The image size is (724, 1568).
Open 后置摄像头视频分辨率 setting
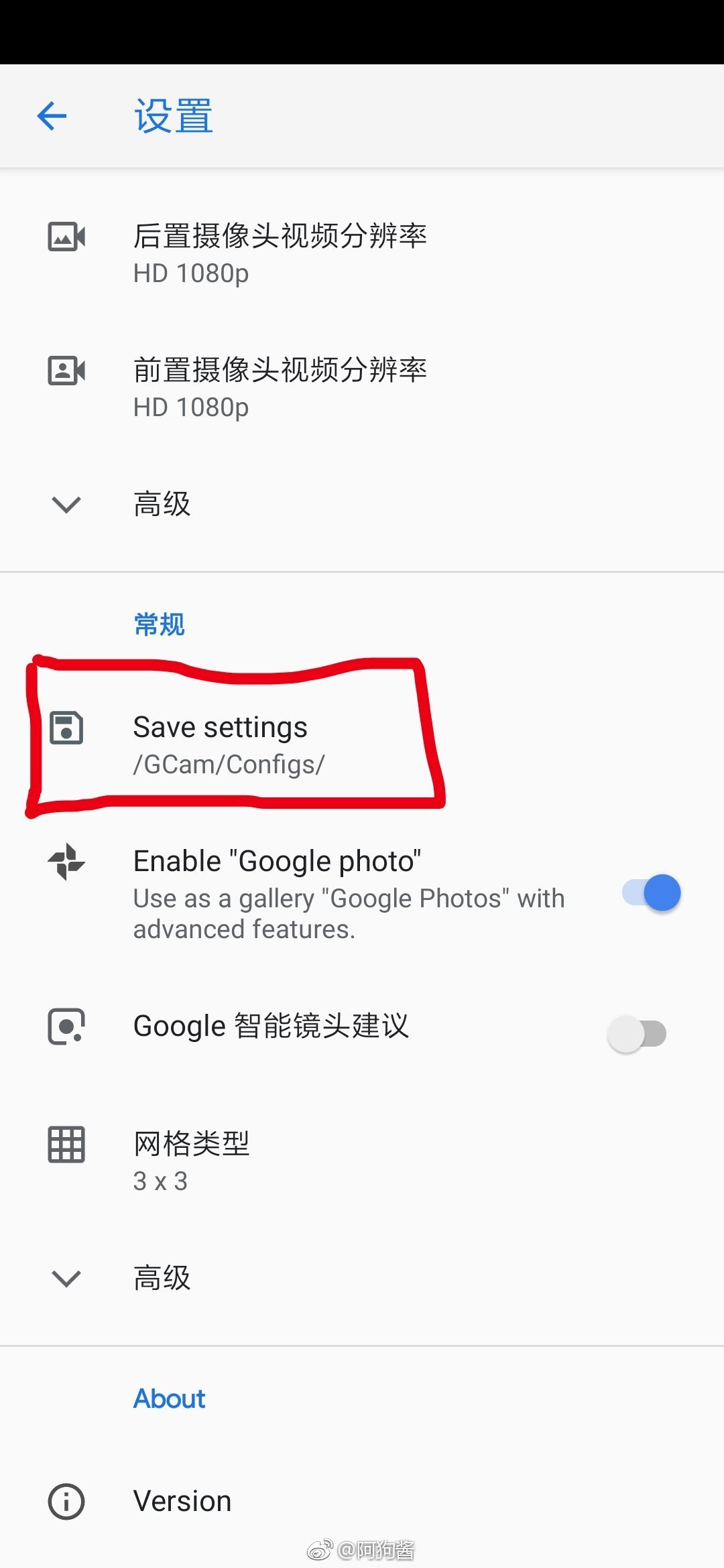click(x=279, y=253)
